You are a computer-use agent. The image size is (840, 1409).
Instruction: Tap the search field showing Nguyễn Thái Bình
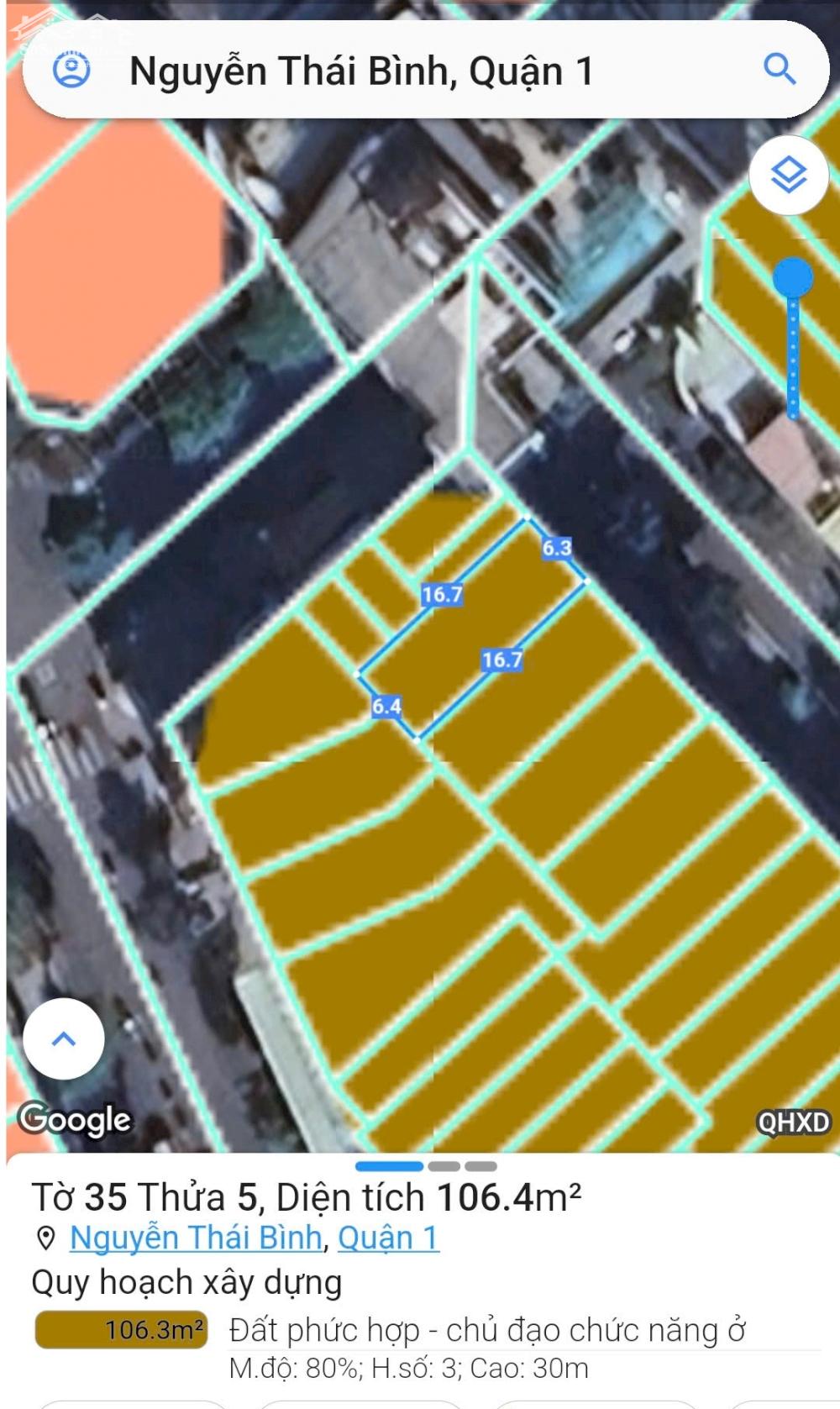pos(426,70)
